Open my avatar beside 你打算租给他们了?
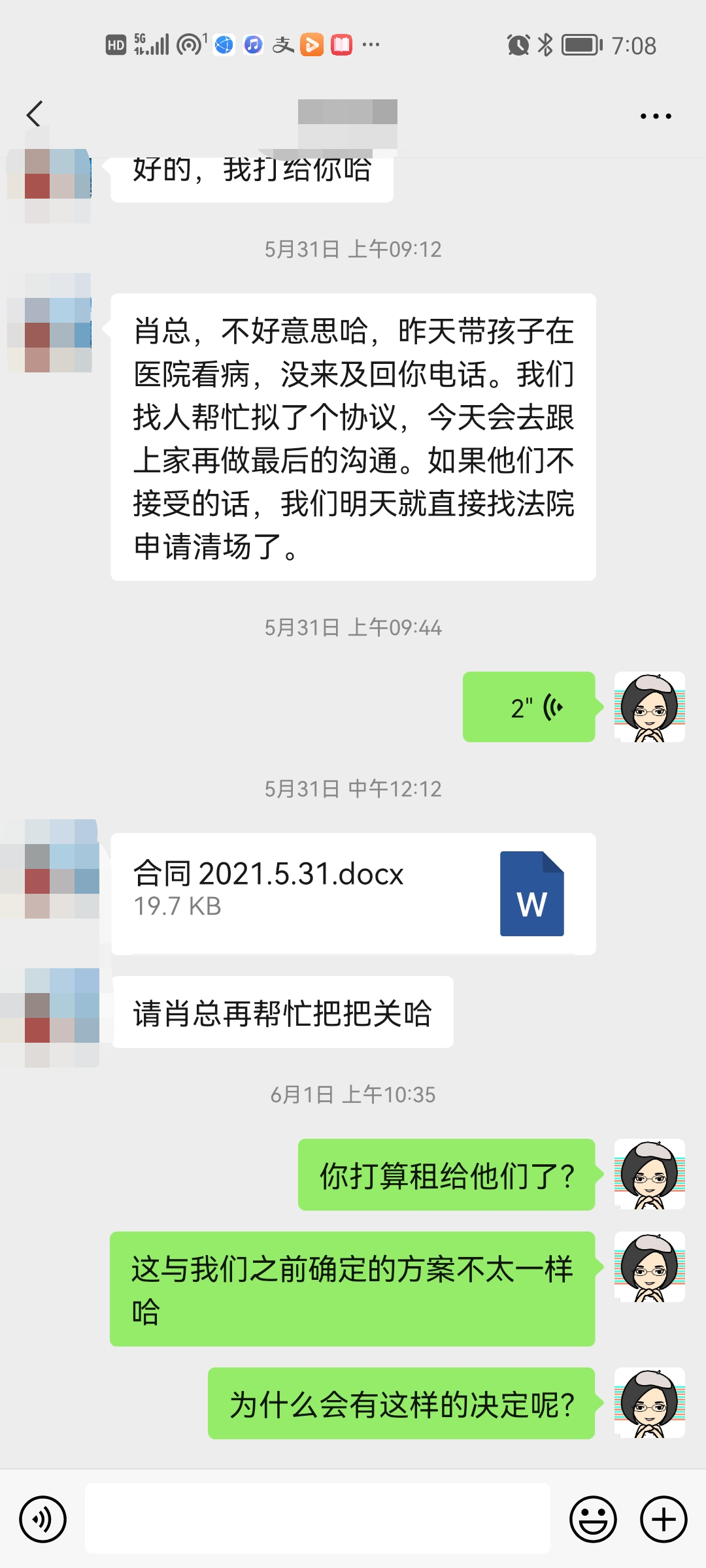 pos(649,1174)
